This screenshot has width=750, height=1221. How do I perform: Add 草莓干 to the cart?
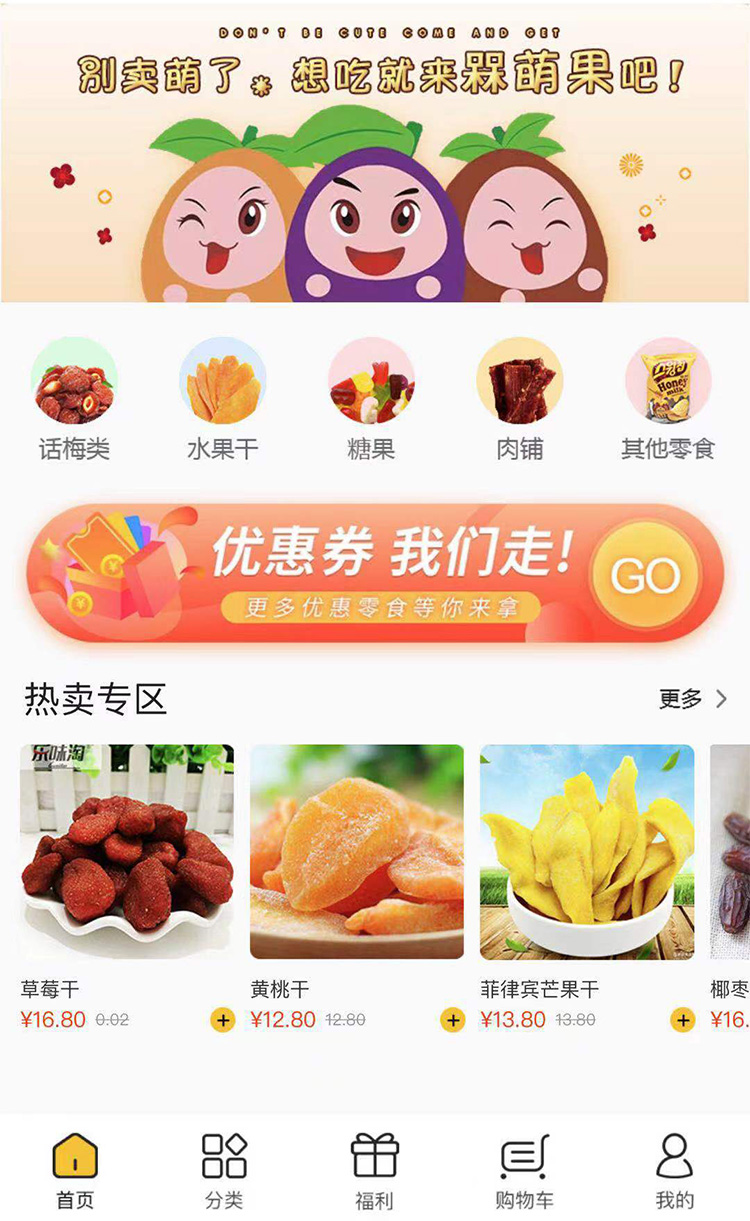click(x=223, y=1020)
